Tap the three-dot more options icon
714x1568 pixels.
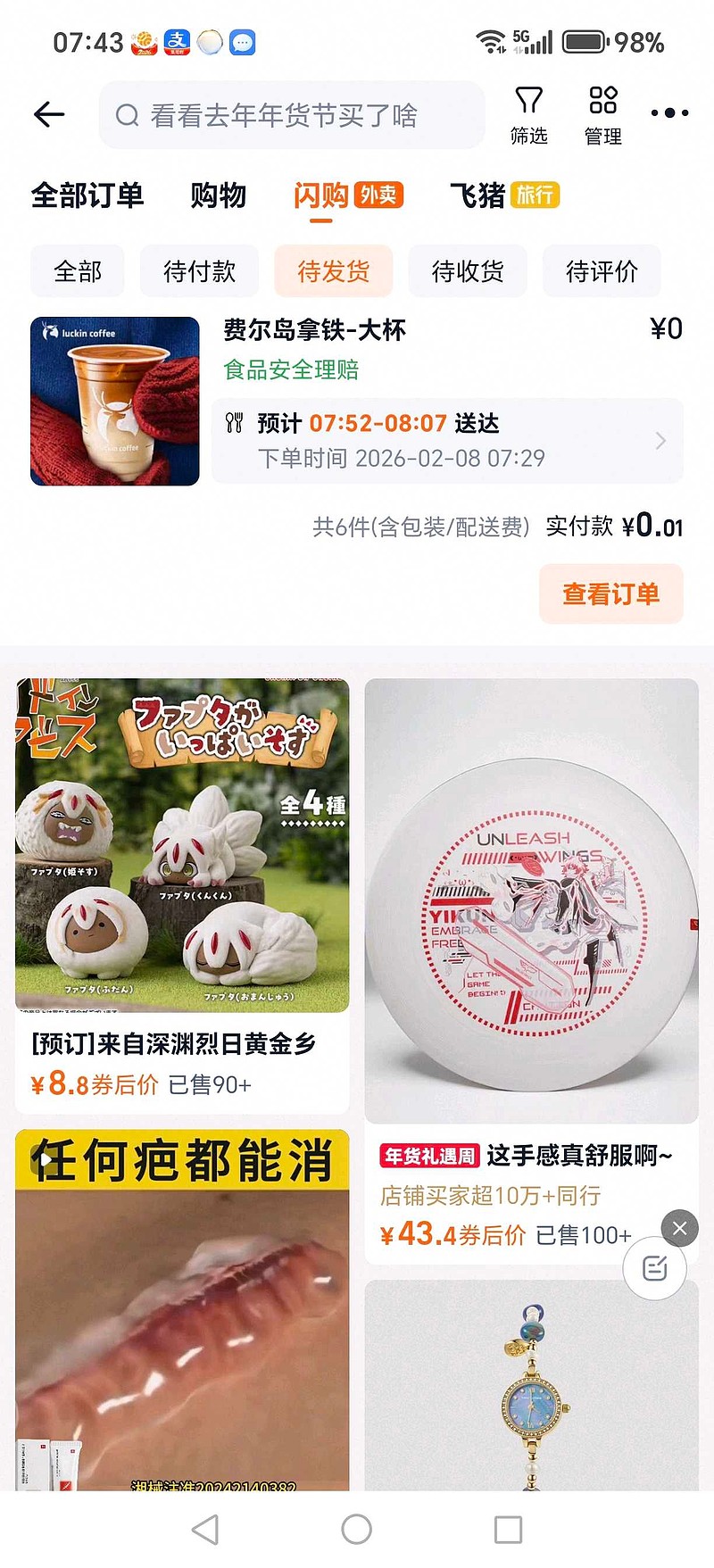pyautogui.click(x=668, y=113)
